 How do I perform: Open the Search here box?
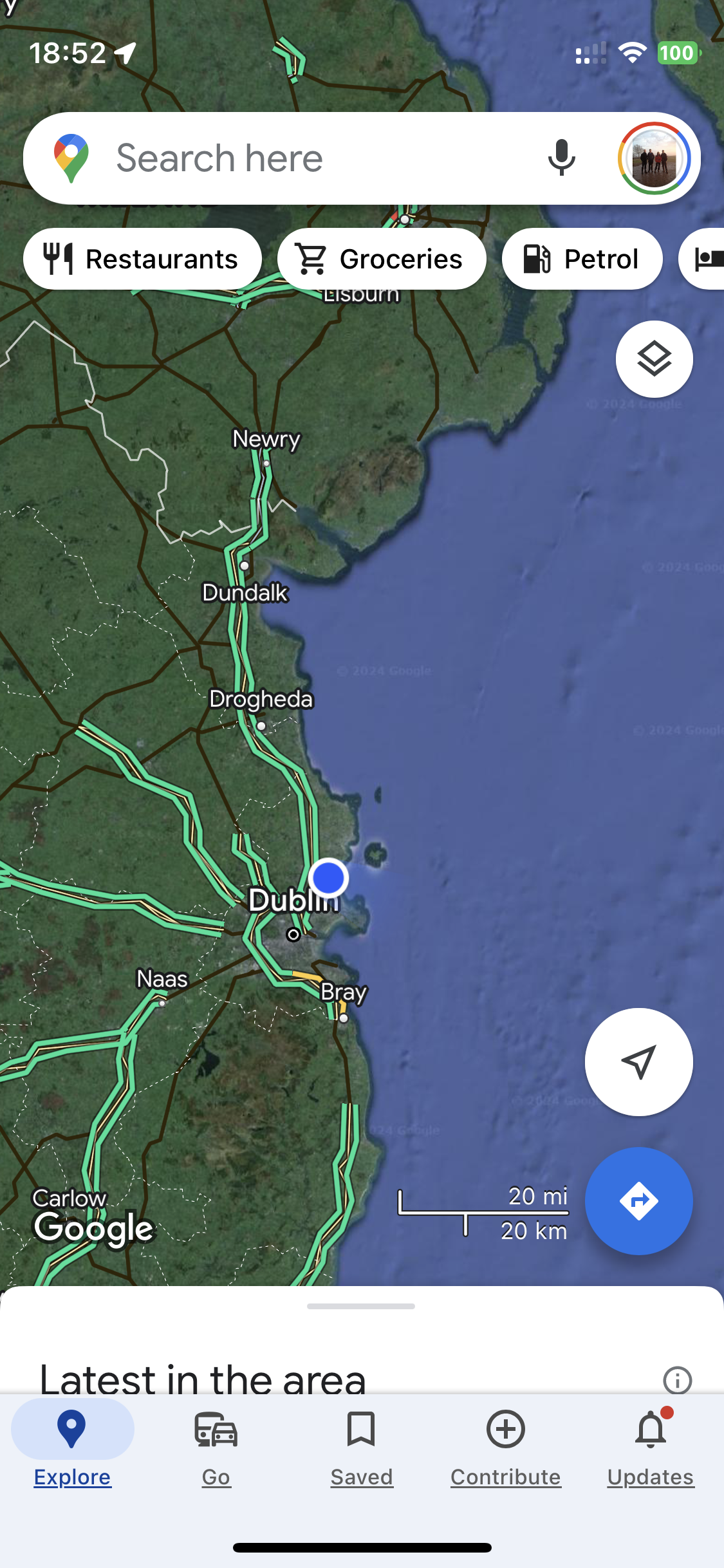290,158
